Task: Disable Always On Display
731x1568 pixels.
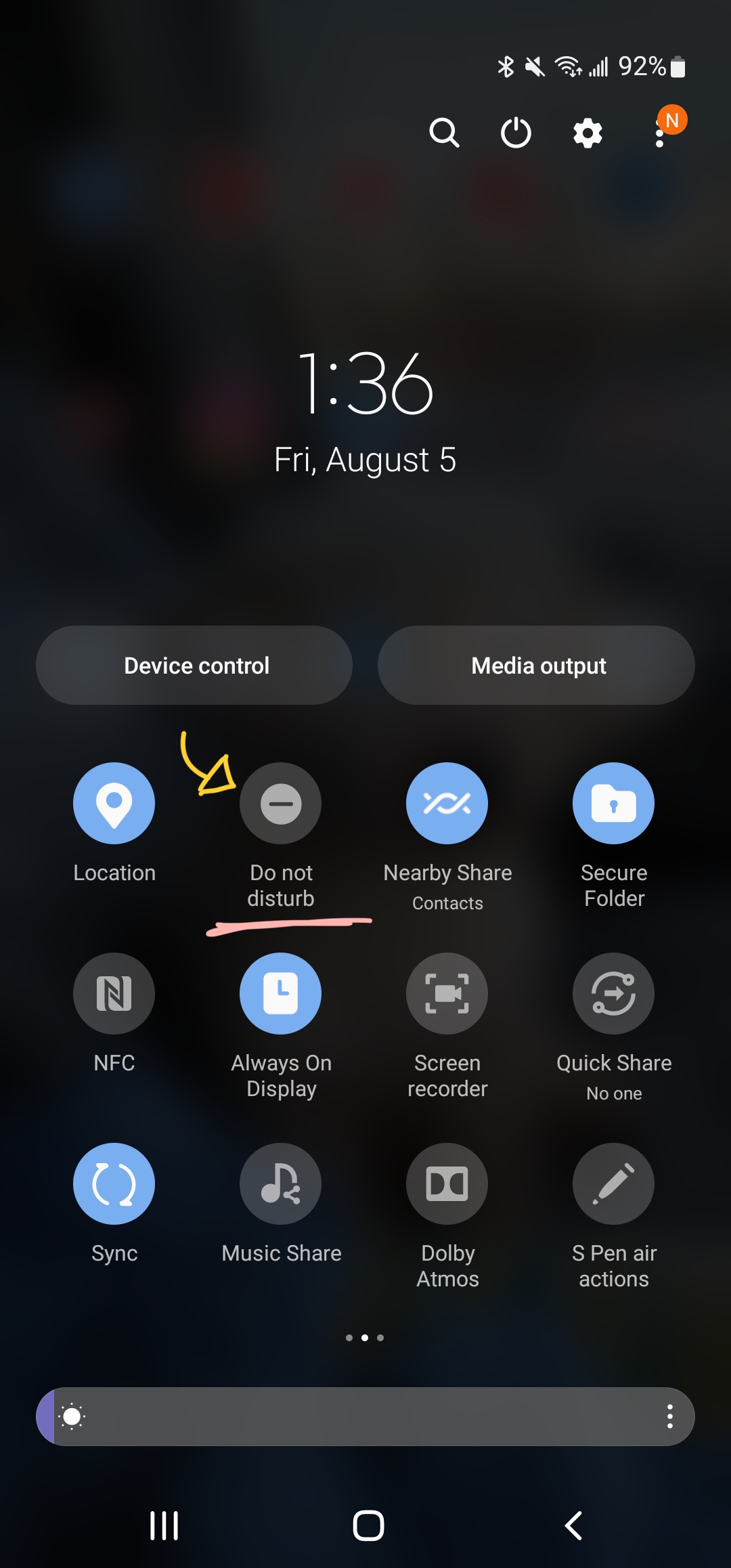Action: 281,993
